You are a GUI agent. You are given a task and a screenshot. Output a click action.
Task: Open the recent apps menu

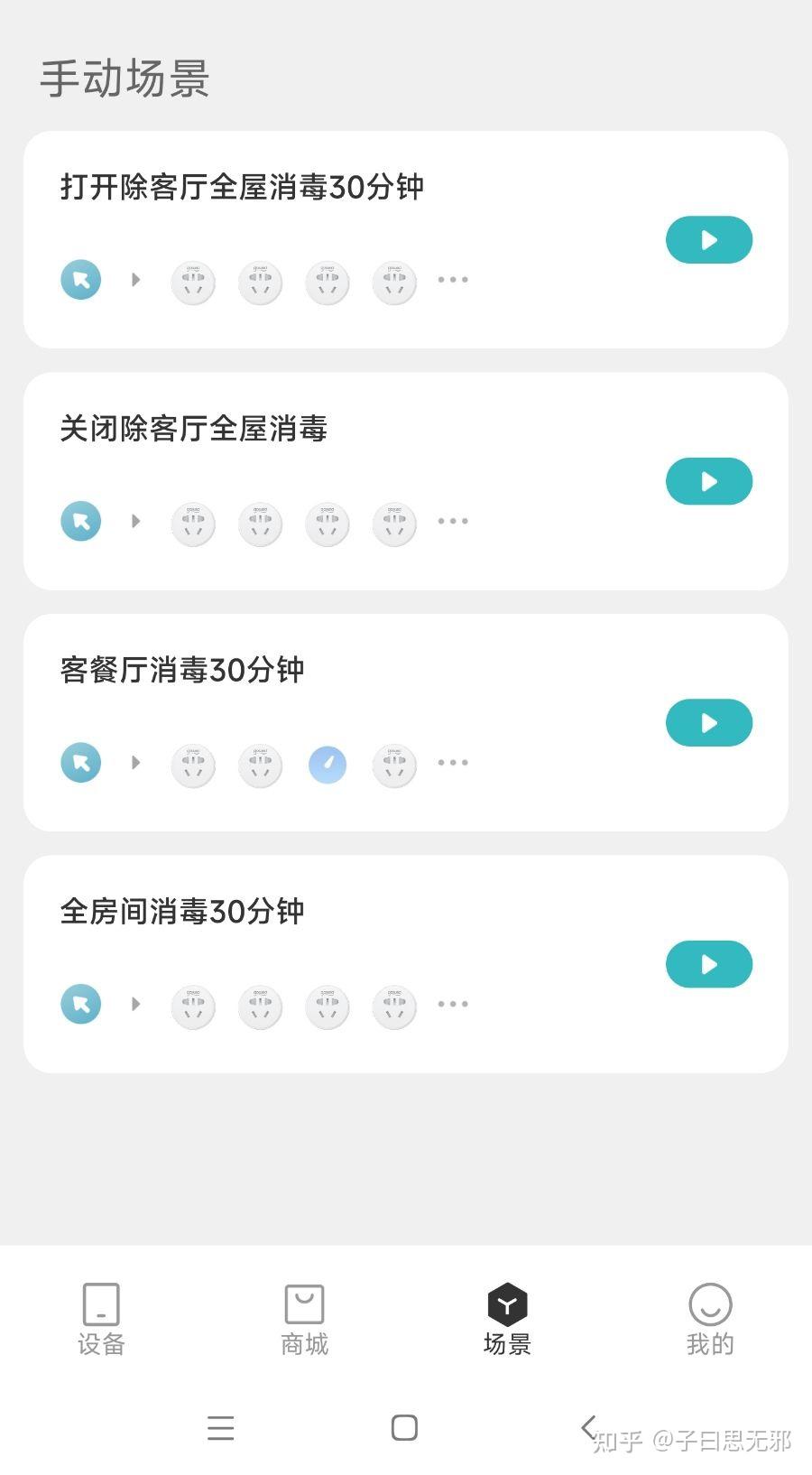click(221, 1427)
